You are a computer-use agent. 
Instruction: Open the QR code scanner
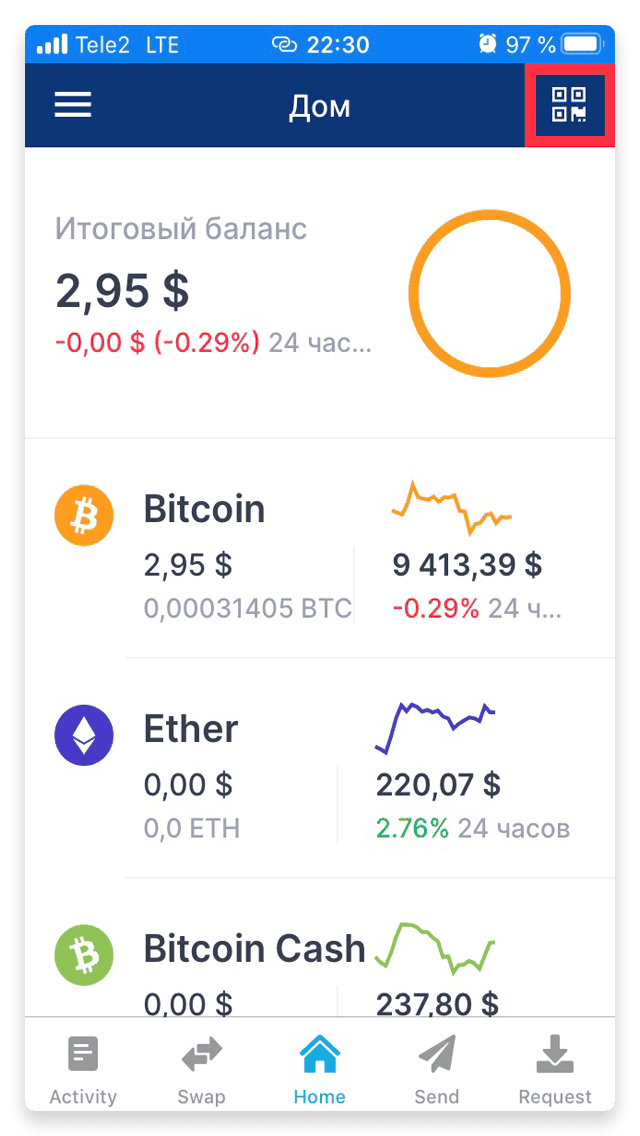tap(569, 106)
